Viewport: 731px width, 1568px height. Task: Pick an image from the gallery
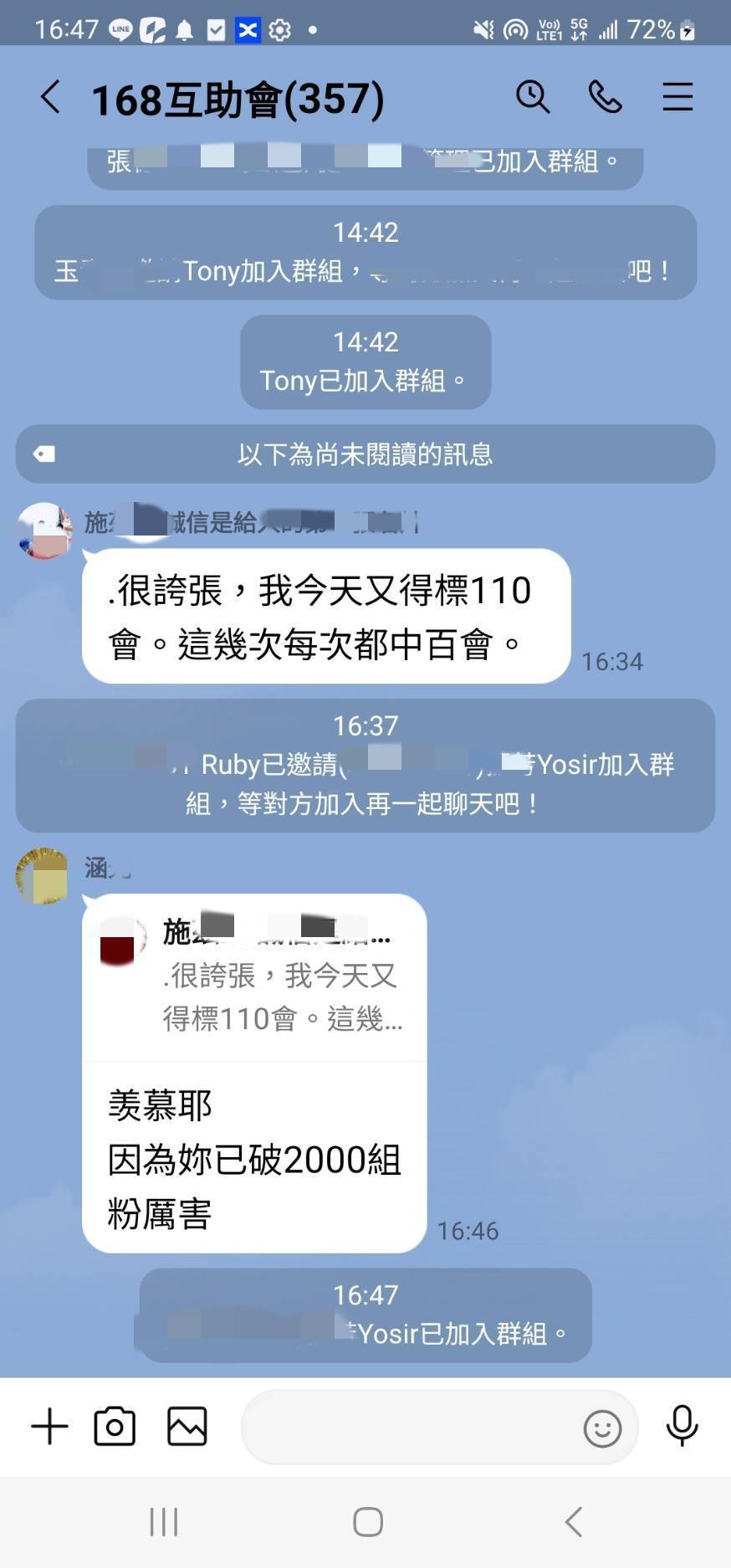click(187, 1427)
